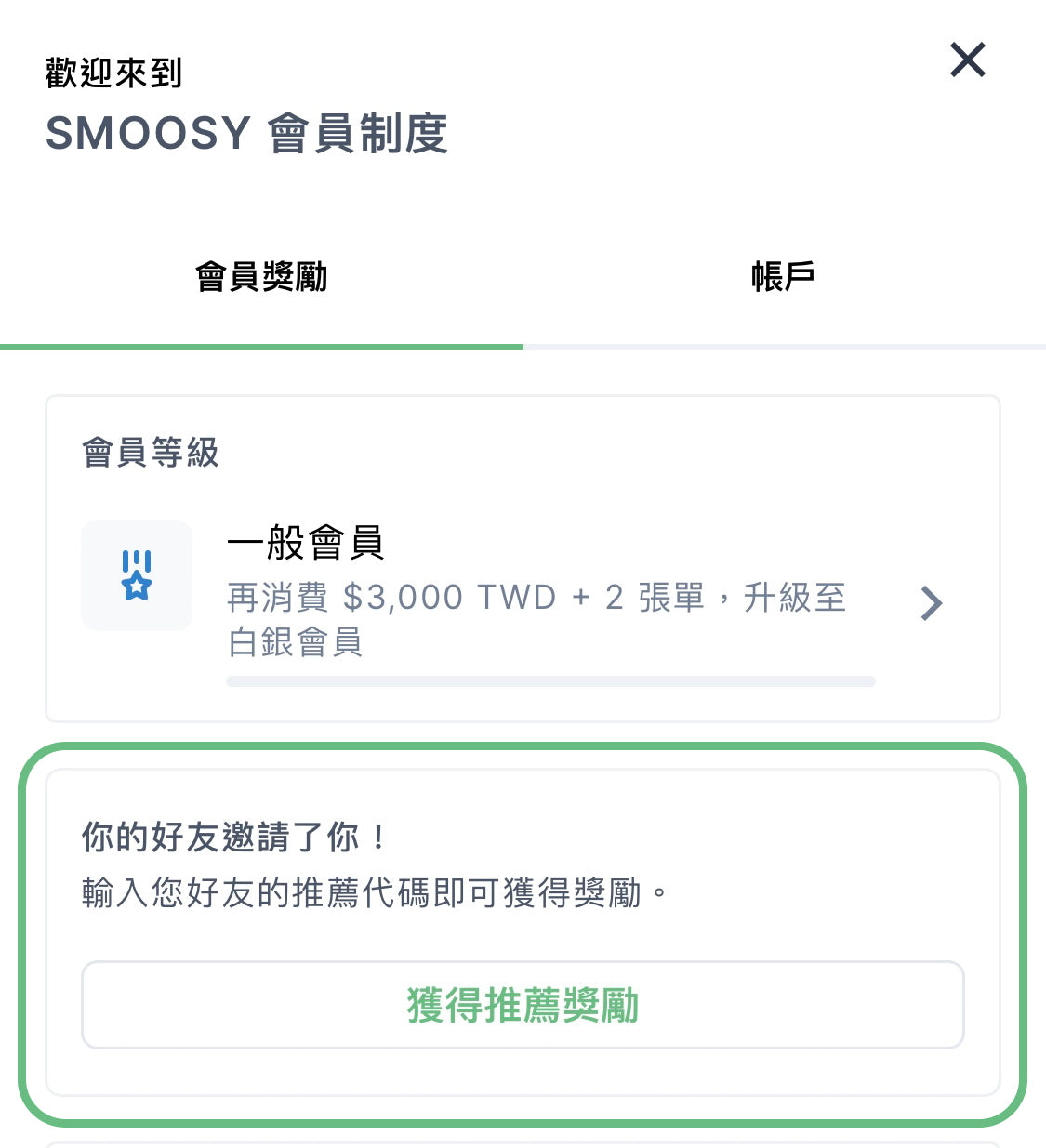1046x1148 pixels.
Task: Tap the 獲得推薦獎勵 button
Action: point(523,1005)
